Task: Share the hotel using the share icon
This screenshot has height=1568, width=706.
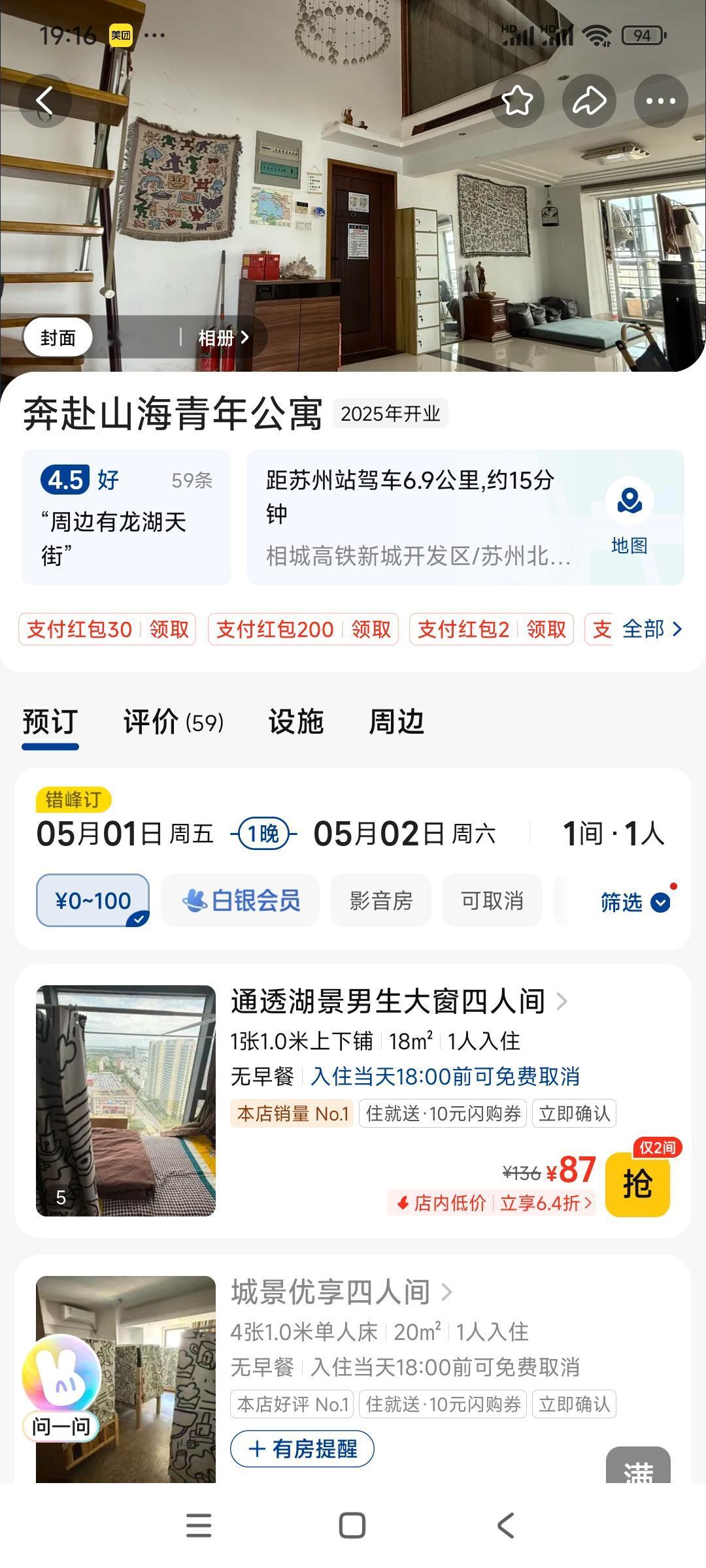Action: (590, 100)
